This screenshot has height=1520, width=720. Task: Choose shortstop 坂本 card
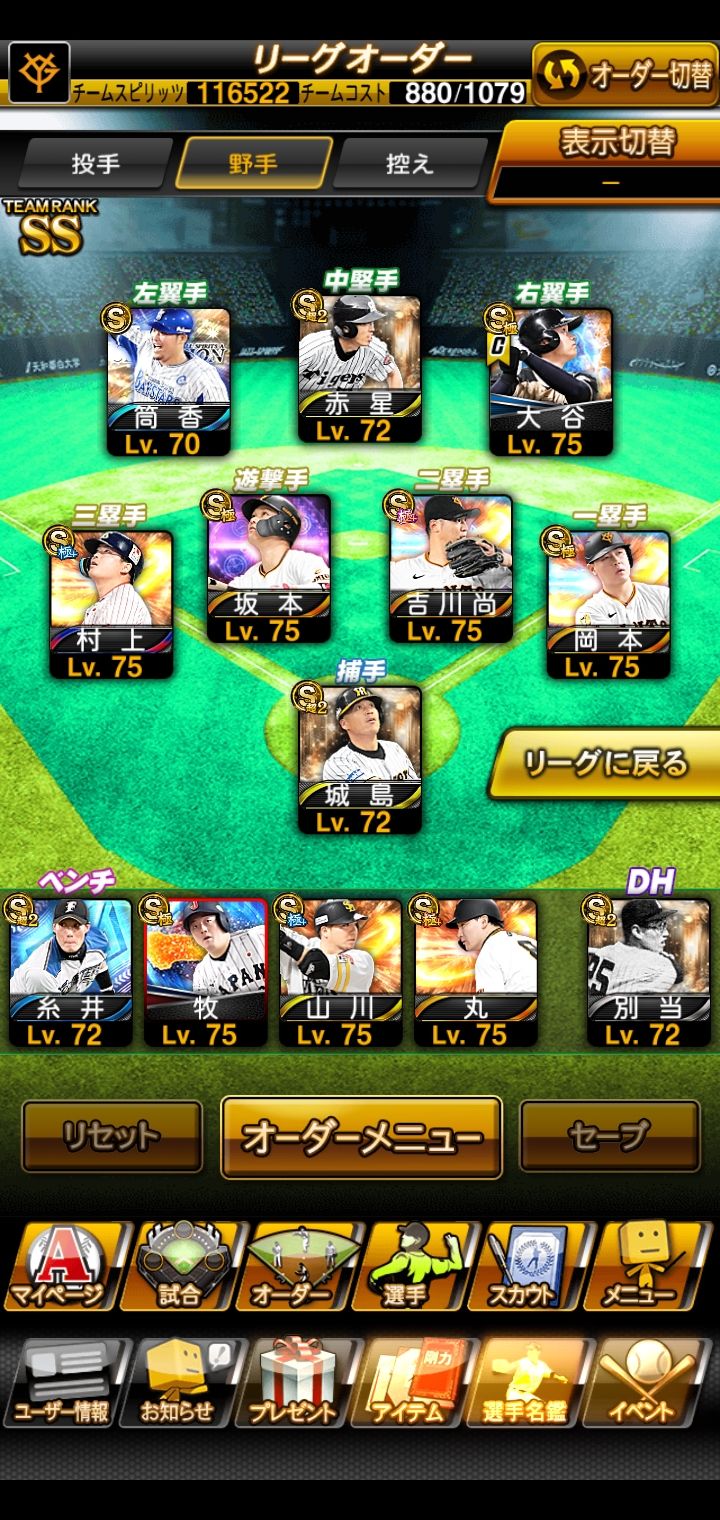(269, 568)
